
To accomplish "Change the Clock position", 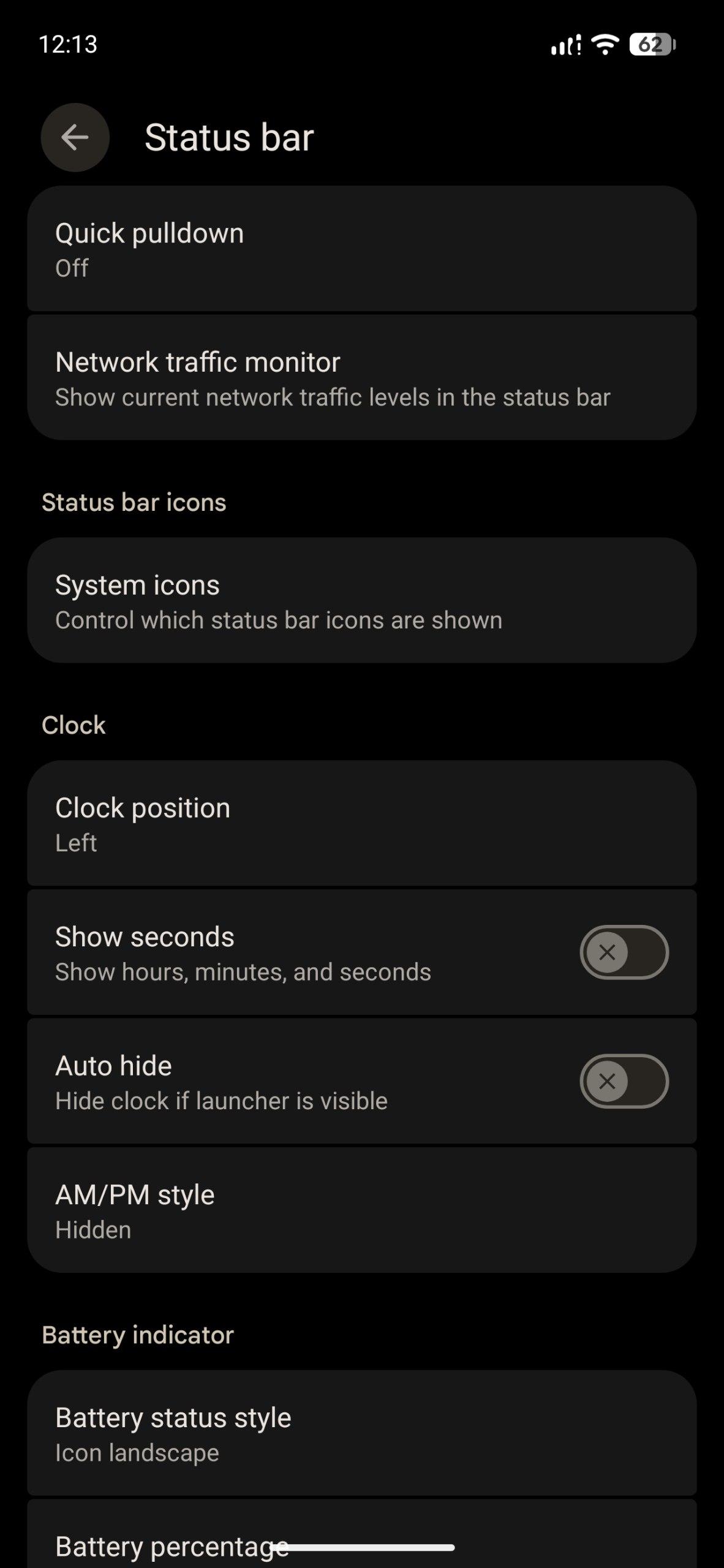I will pyautogui.click(x=361, y=824).
